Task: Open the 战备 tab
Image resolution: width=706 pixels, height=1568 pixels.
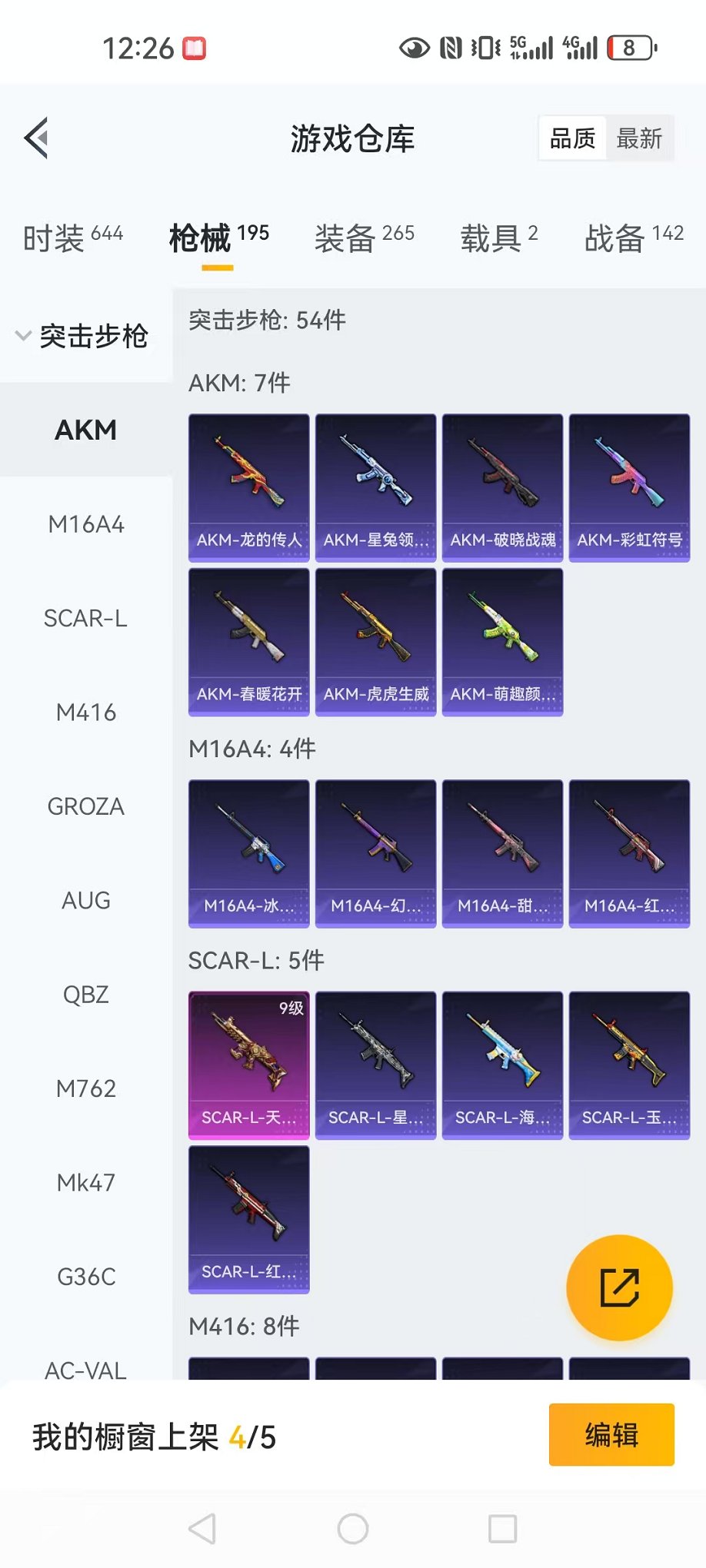Action: point(634,238)
